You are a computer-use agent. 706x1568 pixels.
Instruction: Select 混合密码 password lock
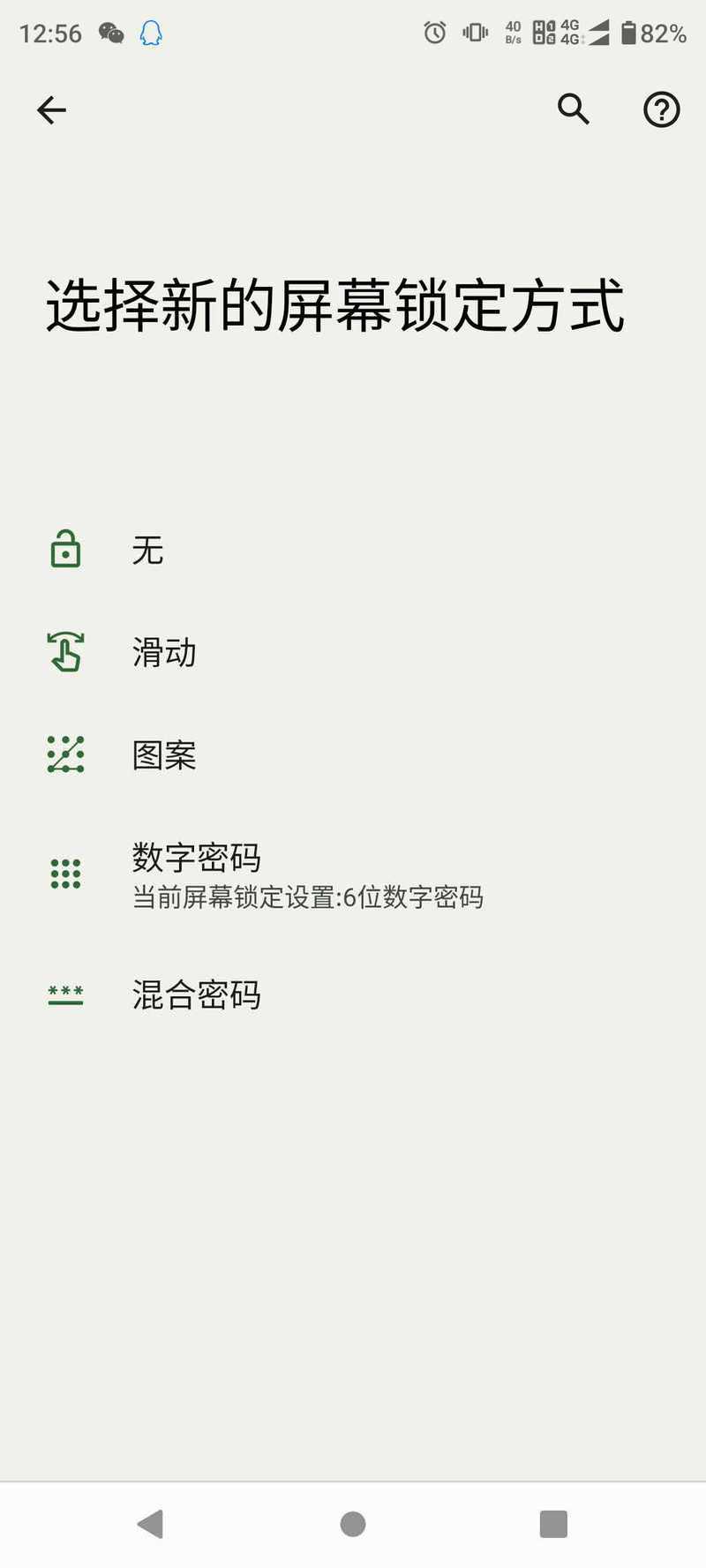pos(353,994)
